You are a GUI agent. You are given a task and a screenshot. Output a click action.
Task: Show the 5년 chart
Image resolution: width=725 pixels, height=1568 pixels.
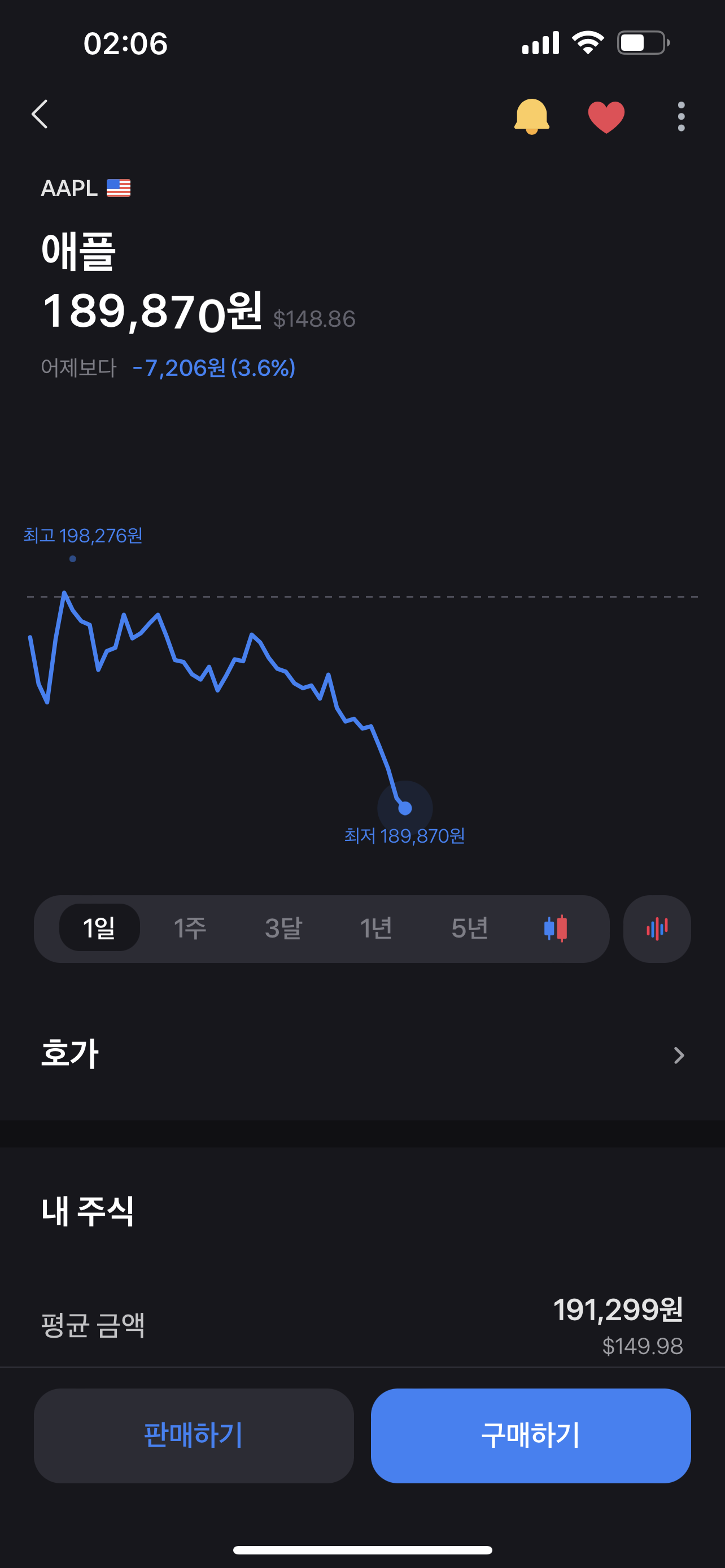[x=469, y=928]
